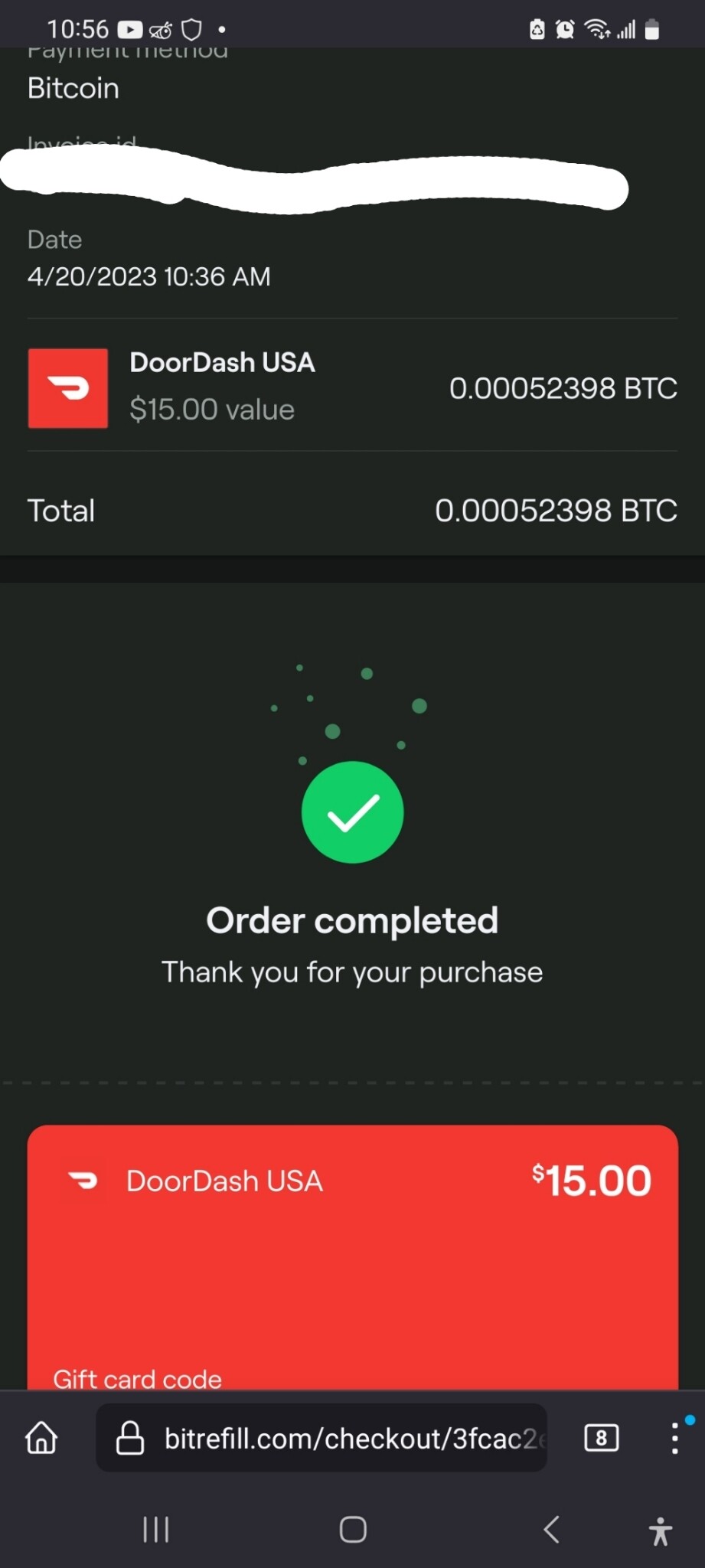Go back with the system back button

point(551,1530)
